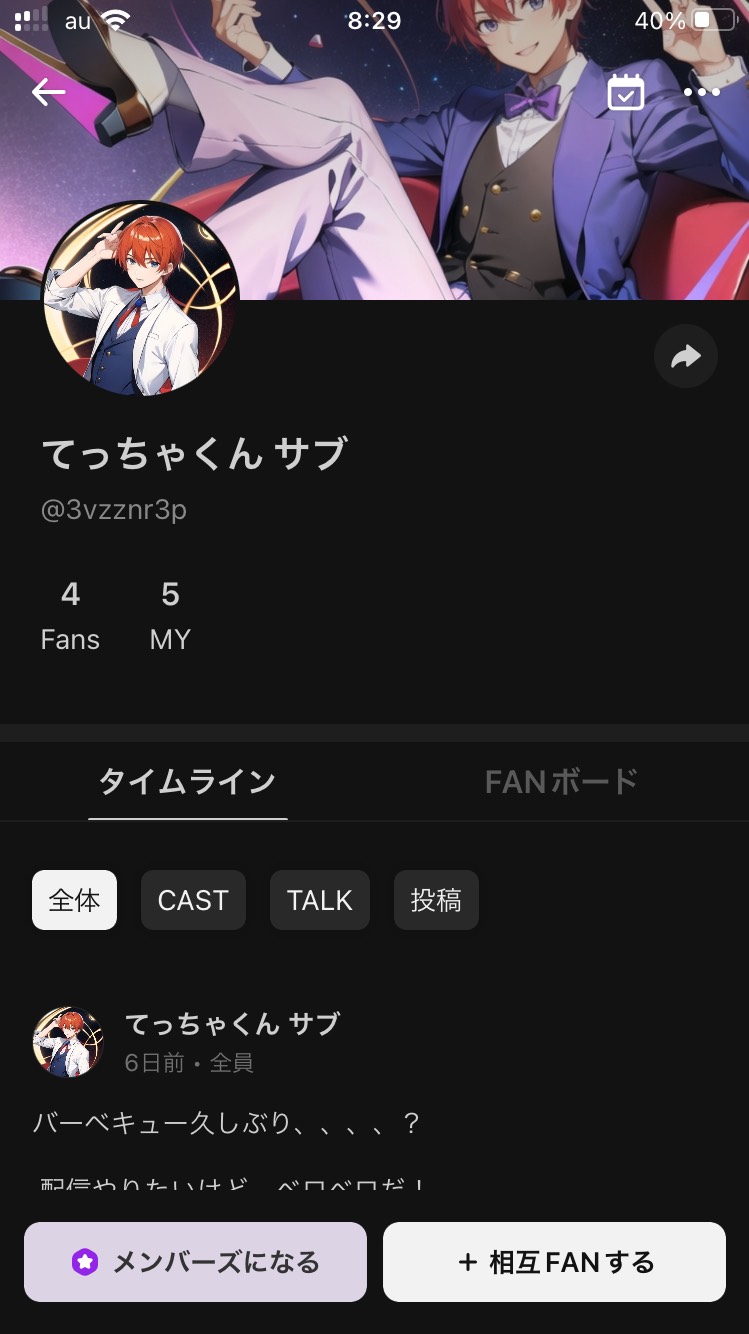Open the three-dot overflow menu

pos(701,92)
